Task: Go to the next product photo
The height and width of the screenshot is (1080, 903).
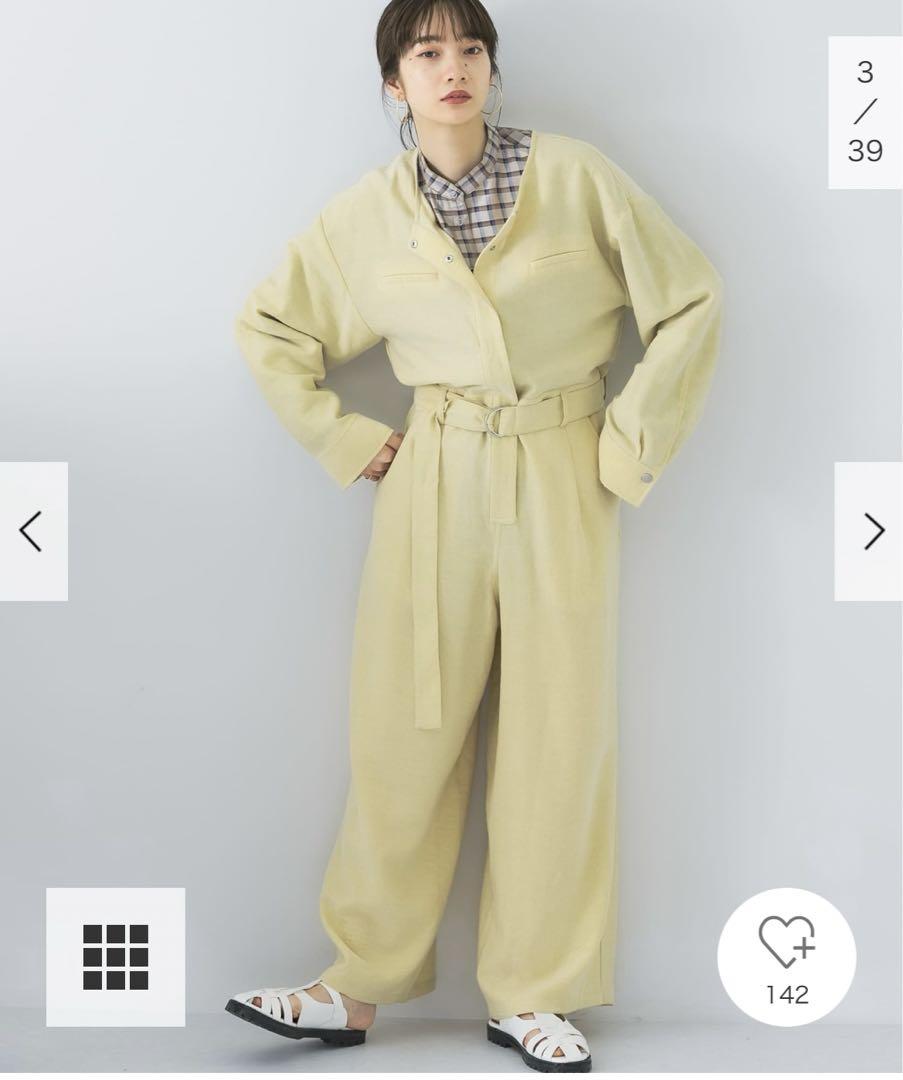Action: point(871,531)
